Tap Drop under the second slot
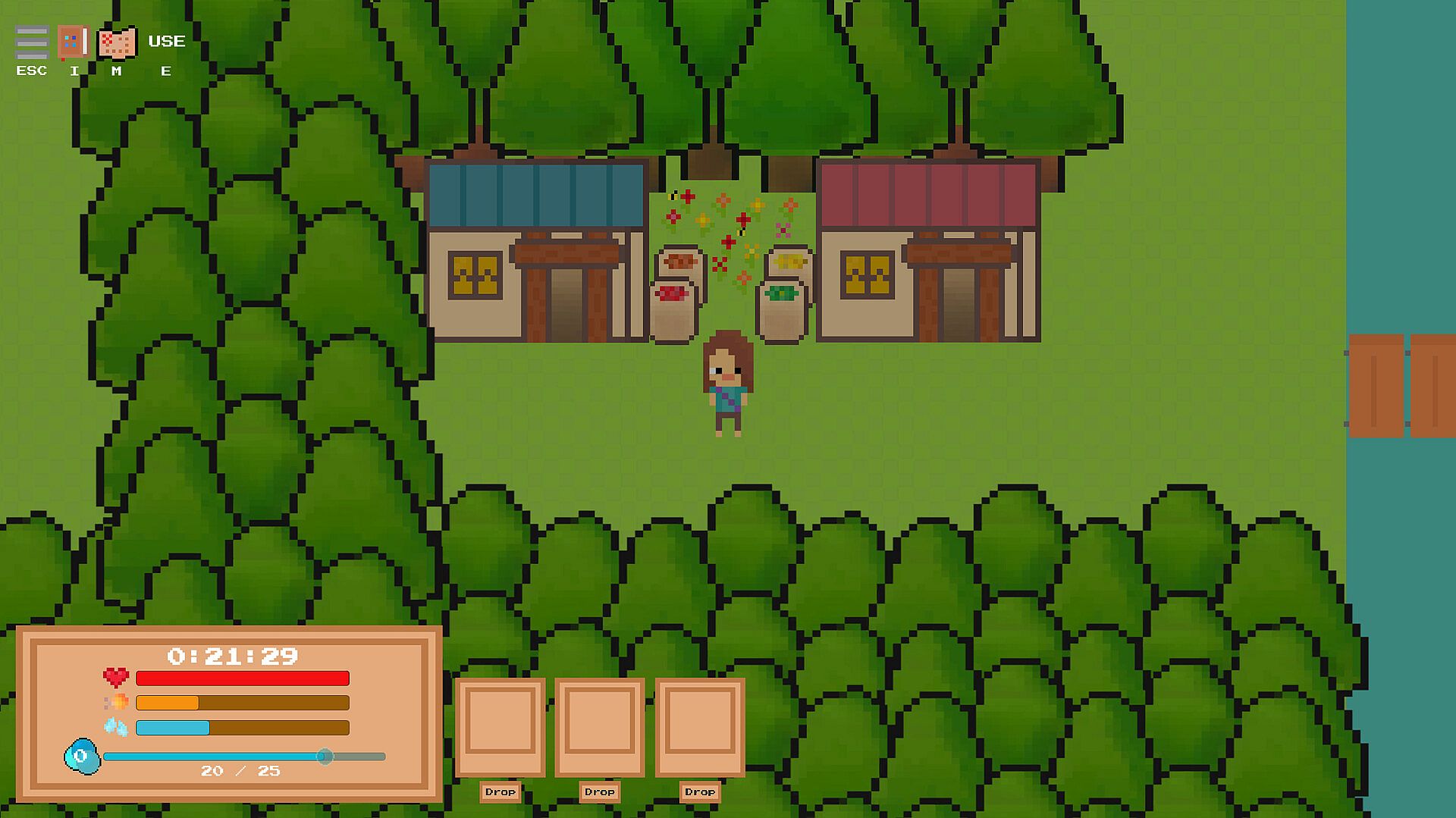Viewport: 1456px width, 818px height. click(x=600, y=791)
